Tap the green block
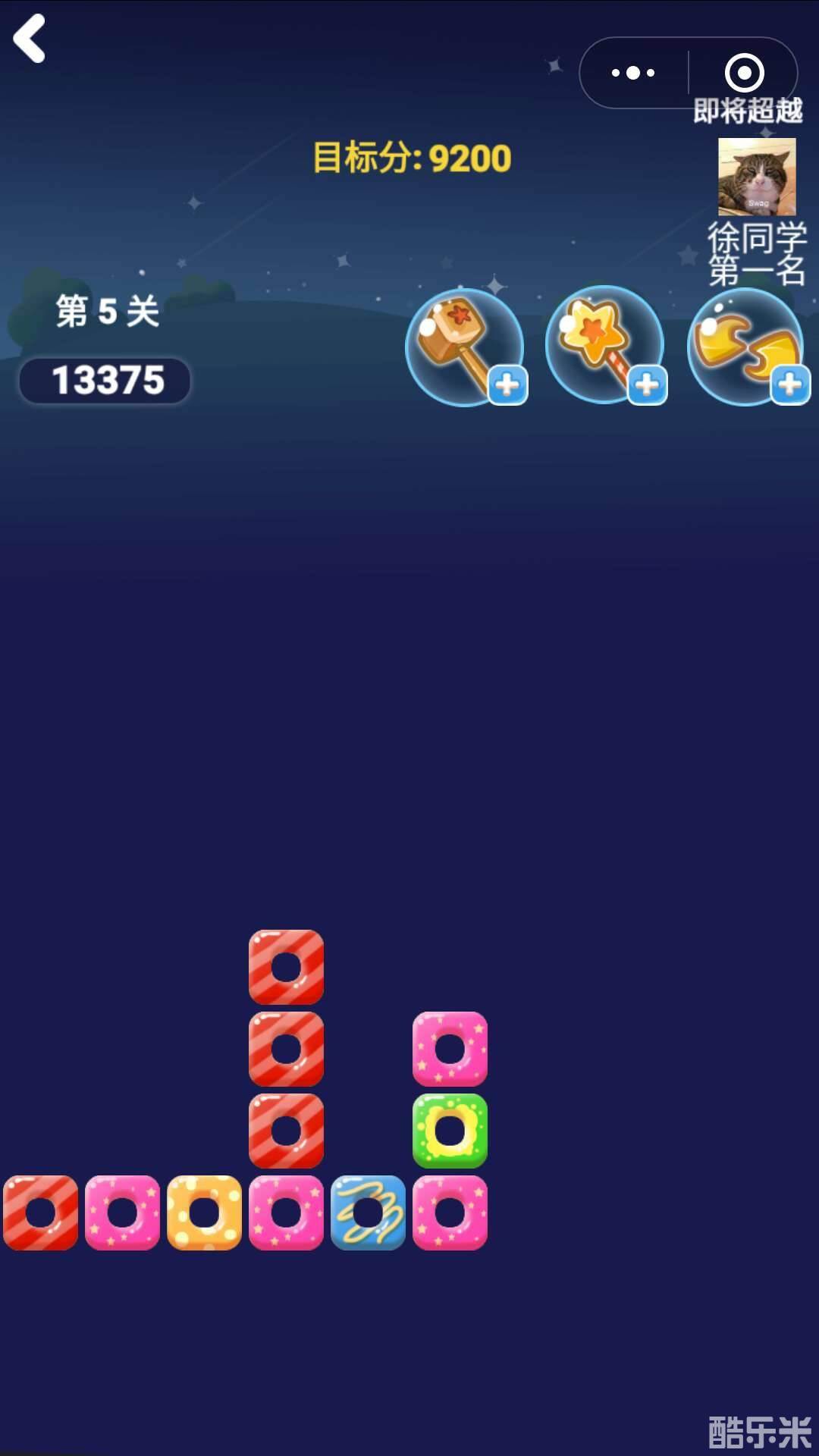Screen dimensions: 819x1456 point(450,1131)
